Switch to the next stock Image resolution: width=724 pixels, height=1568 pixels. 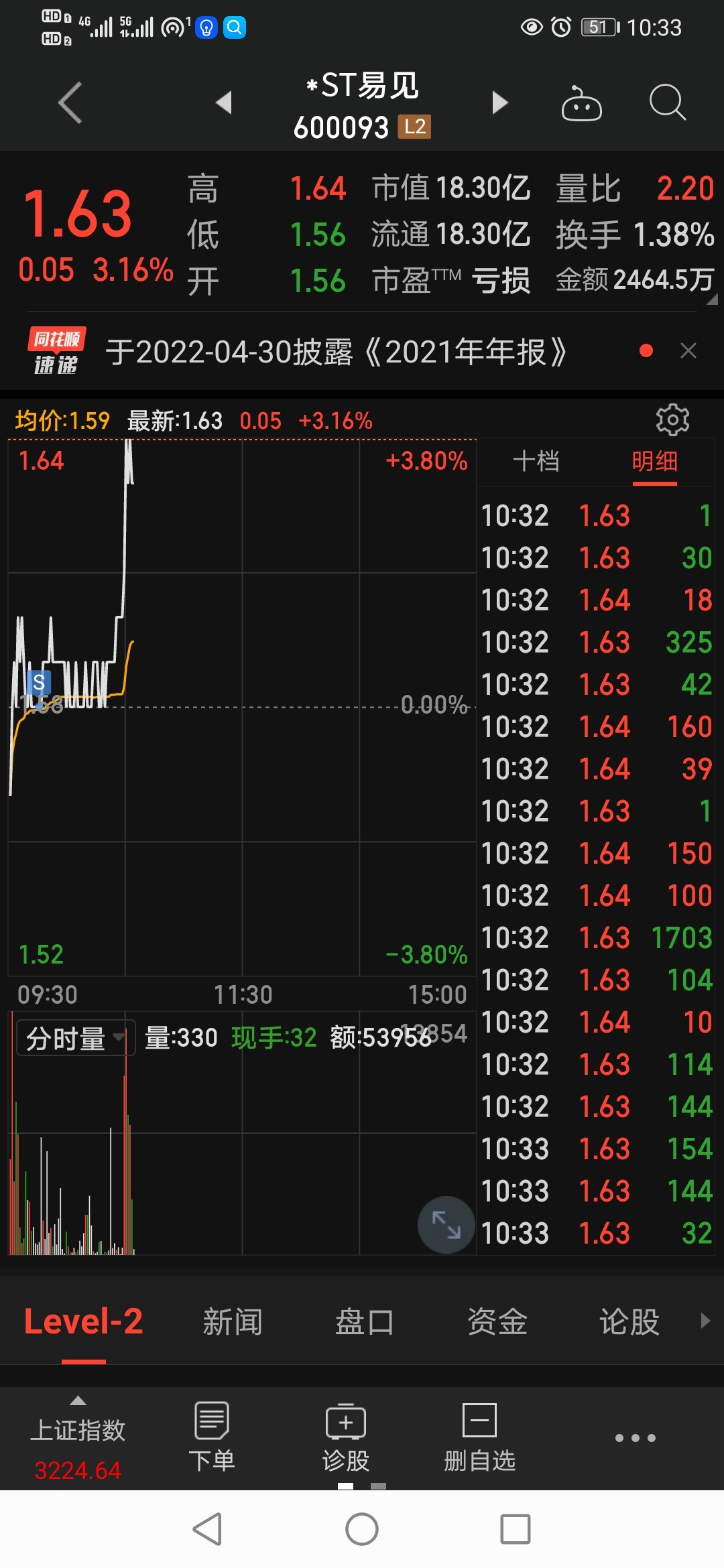click(499, 103)
